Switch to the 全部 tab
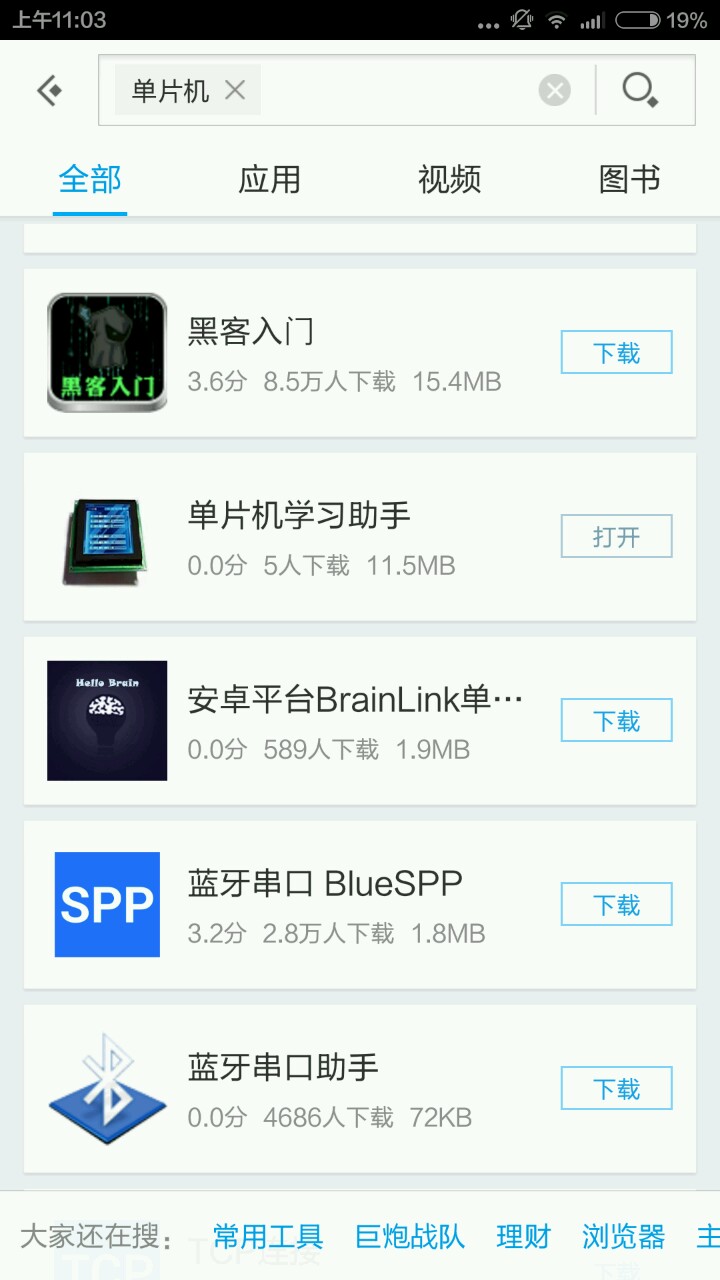Screen dimensions: 720x1280 [x=90, y=180]
